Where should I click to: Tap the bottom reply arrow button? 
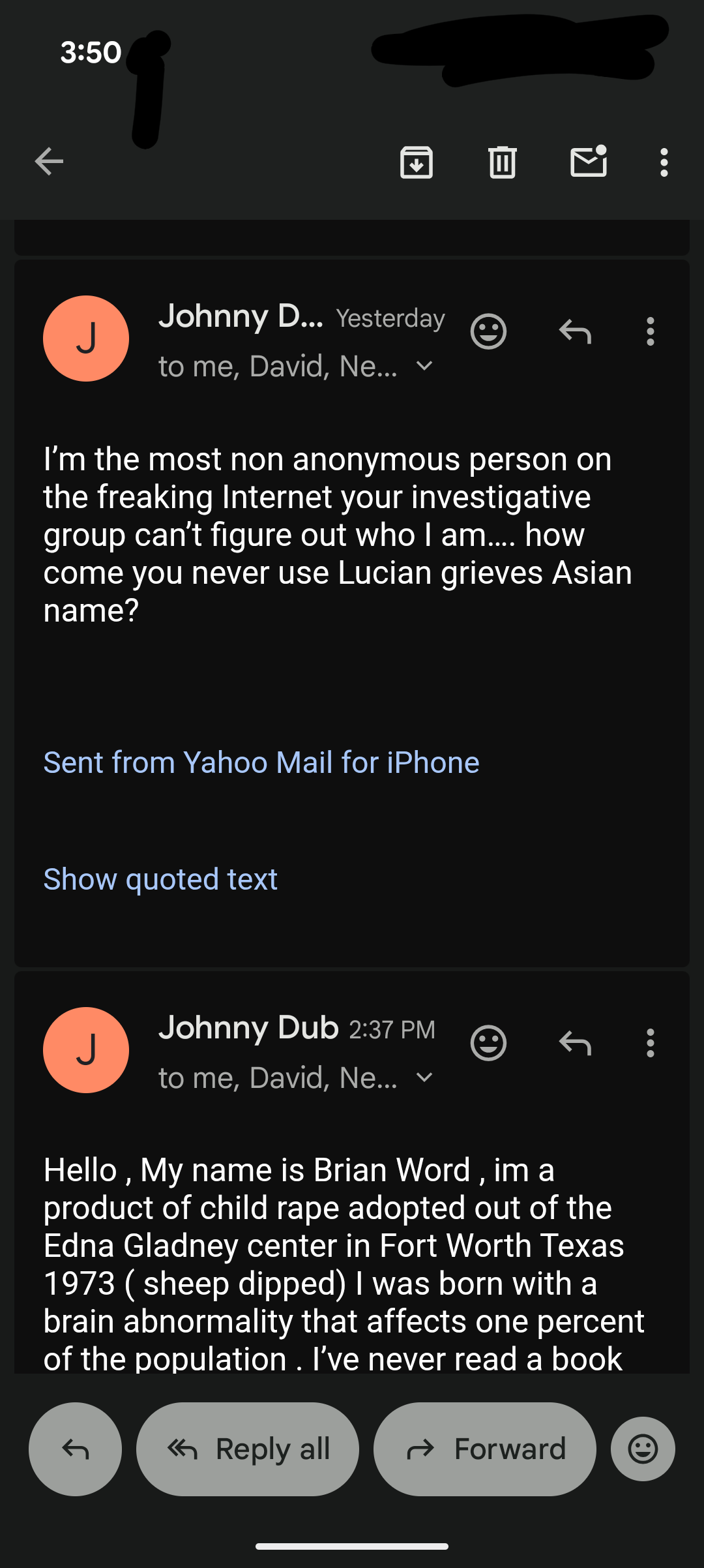[x=75, y=1449]
